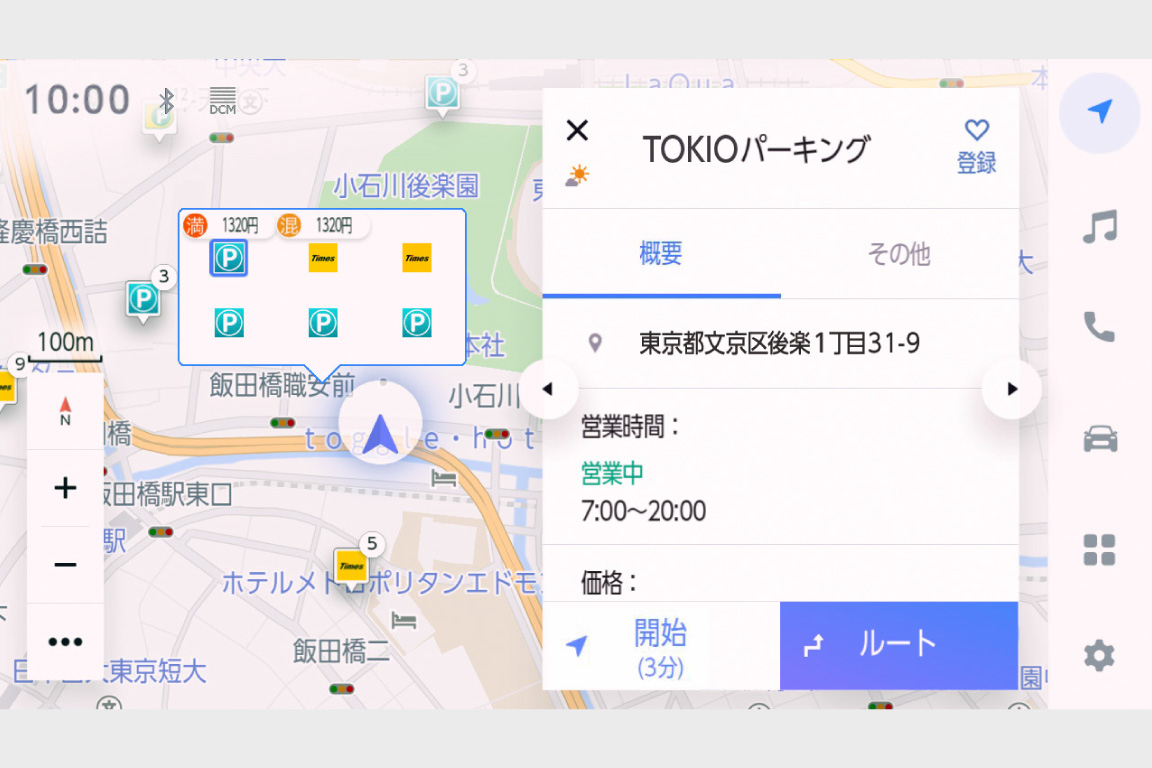Open the phone section
The width and height of the screenshot is (1152, 768).
pos(1099,327)
